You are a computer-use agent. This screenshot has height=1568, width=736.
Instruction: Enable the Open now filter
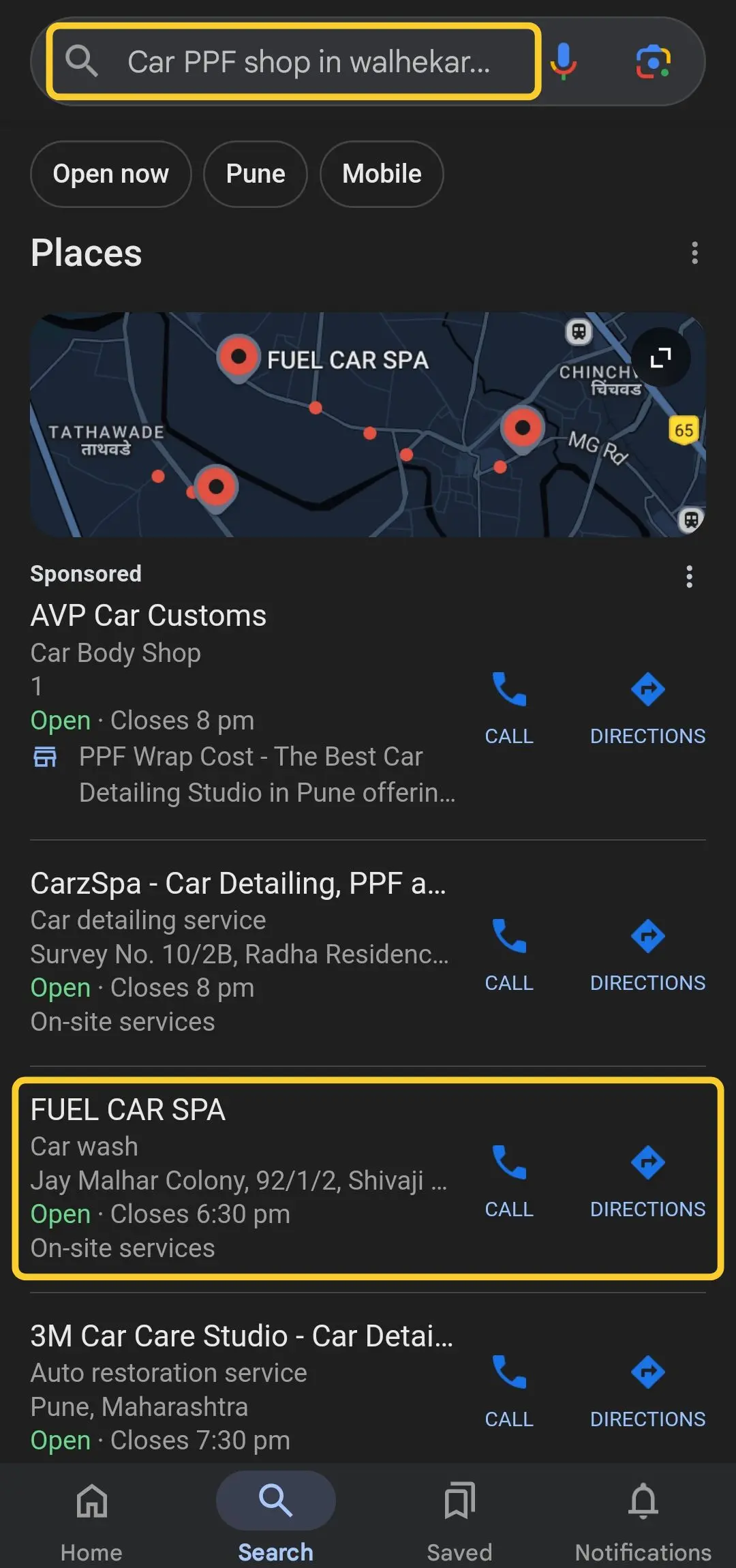point(110,174)
